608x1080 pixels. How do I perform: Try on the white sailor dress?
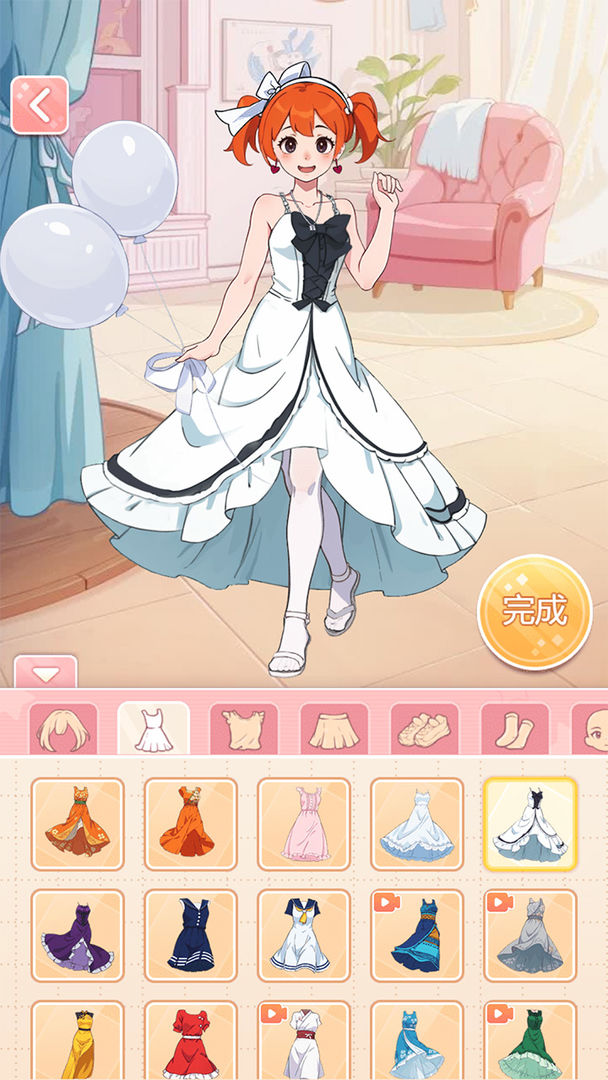304,936
